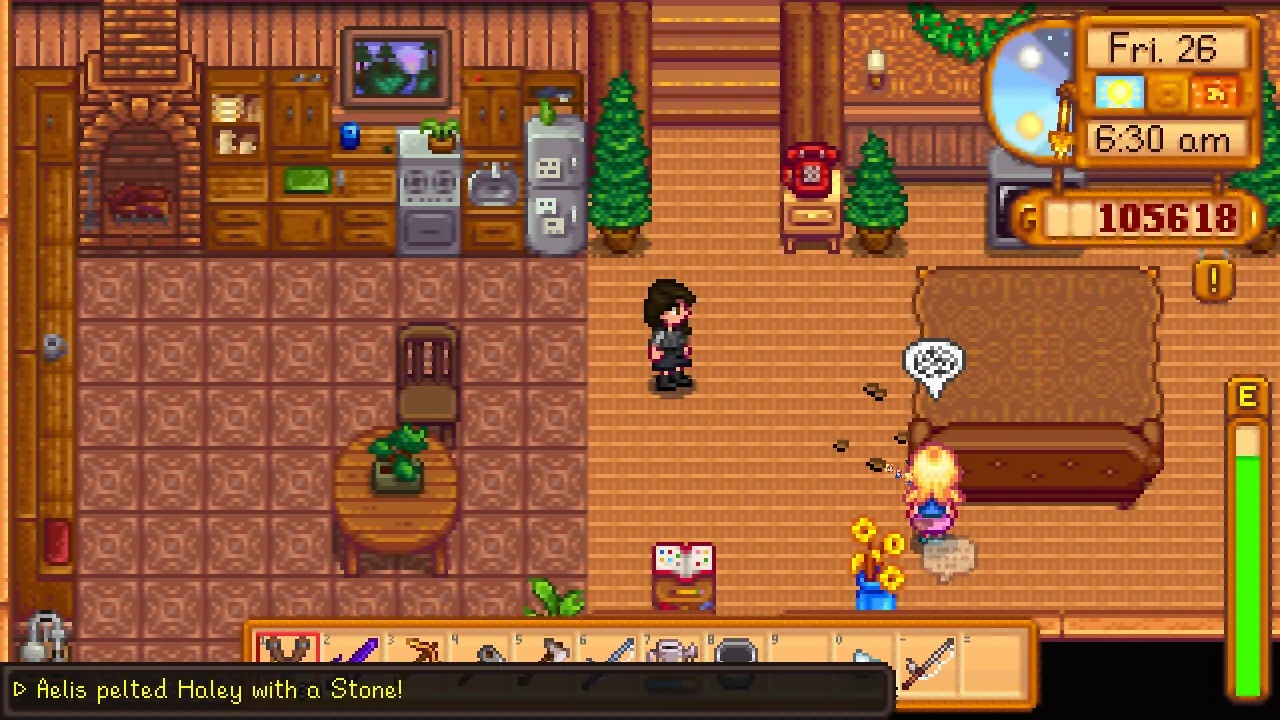Select the pickaxe in toolbar slot 3

pos(420,654)
